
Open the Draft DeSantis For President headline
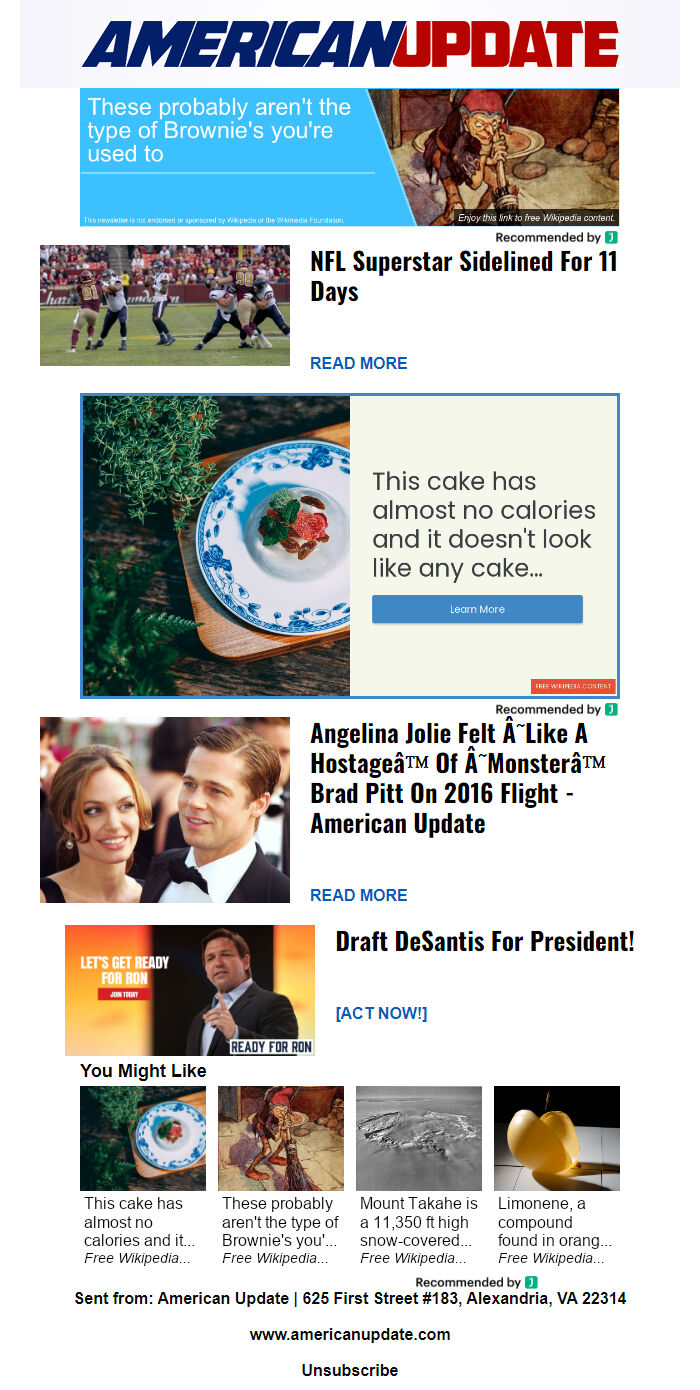(485, 941)
